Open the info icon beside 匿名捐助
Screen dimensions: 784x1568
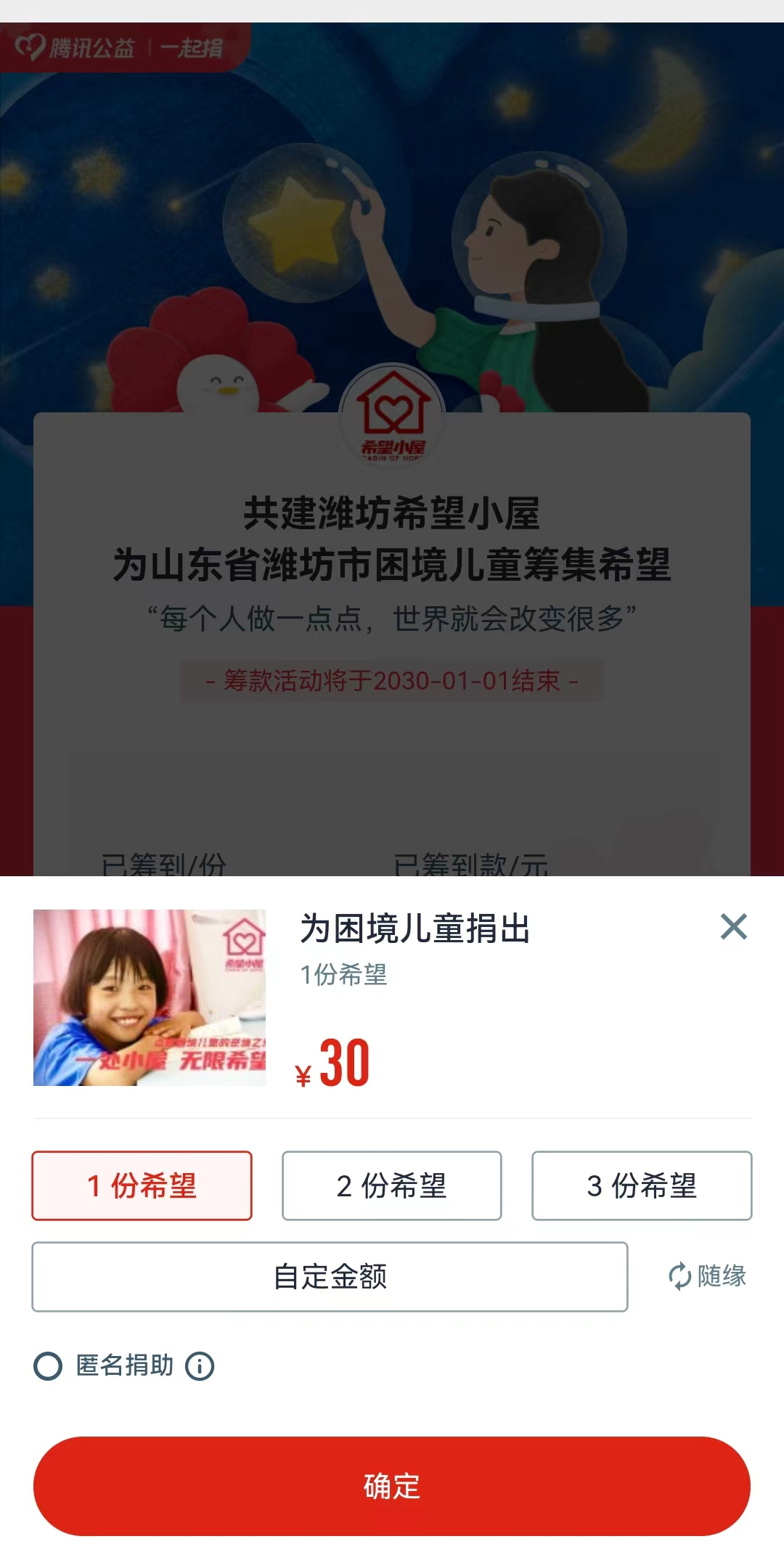(x=200, y=1366)
